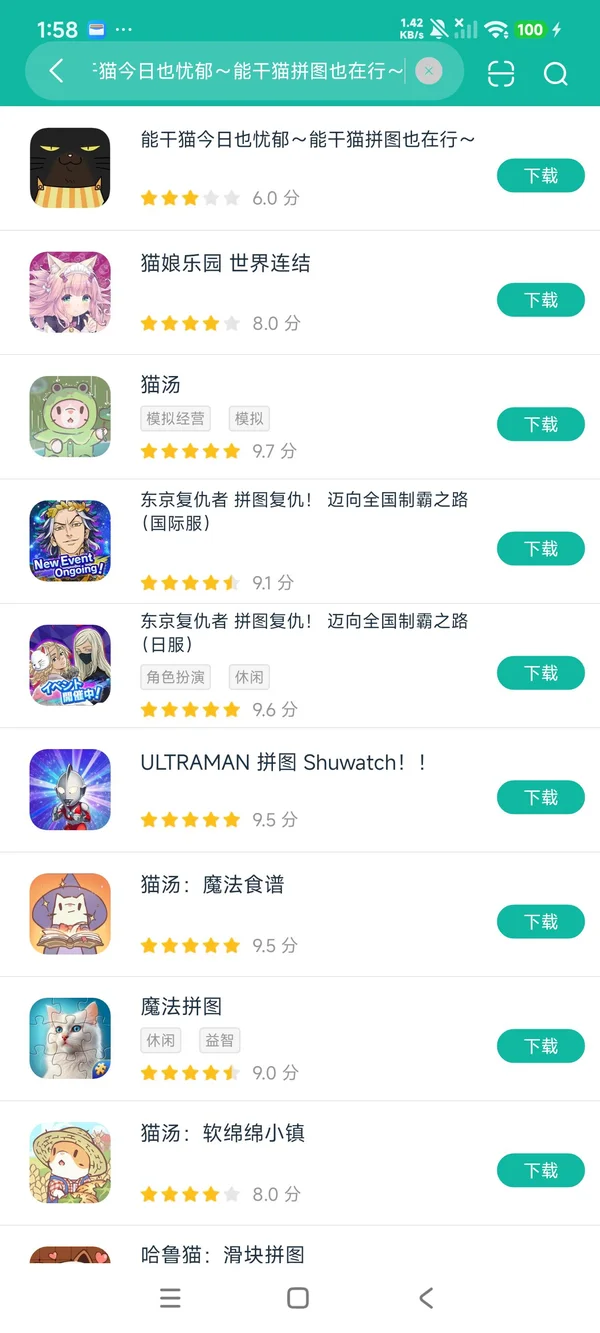Go back using the header arrow

coord(57,71)
